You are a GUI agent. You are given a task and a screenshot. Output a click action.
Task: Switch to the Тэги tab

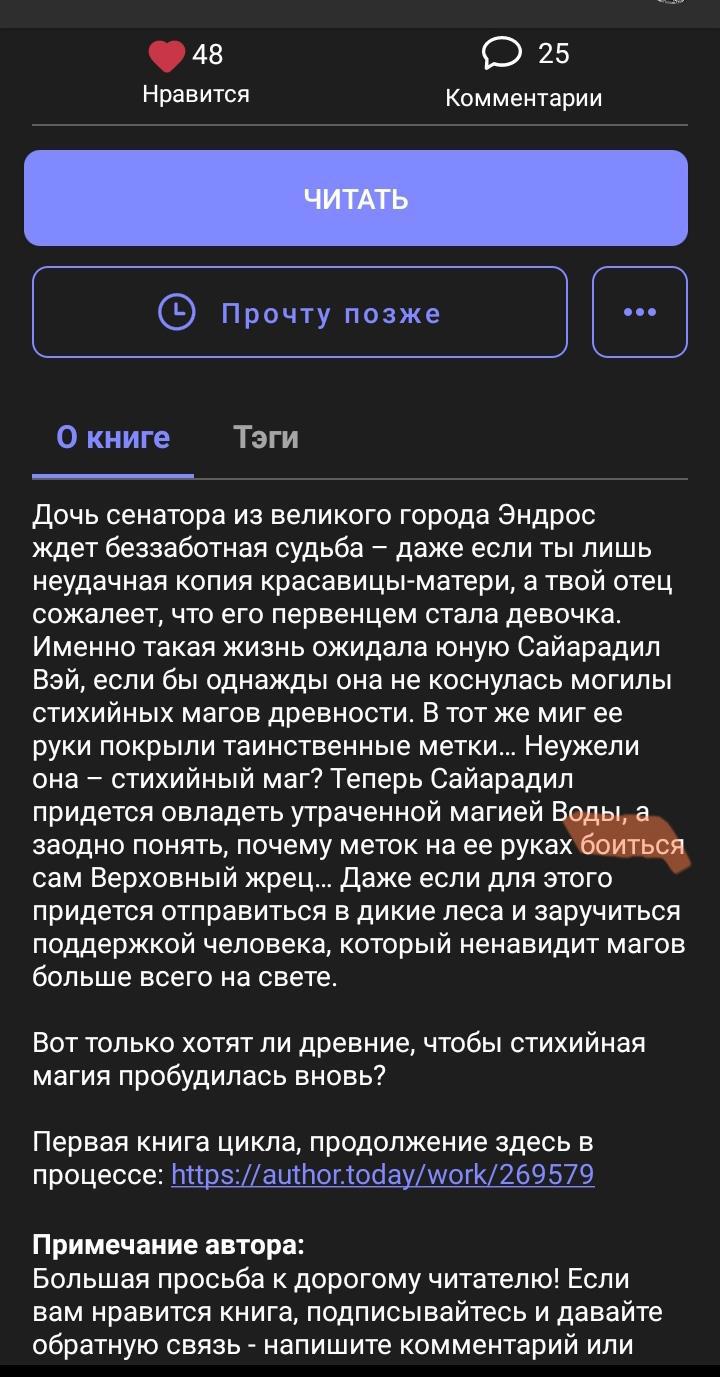coord(266,437)
